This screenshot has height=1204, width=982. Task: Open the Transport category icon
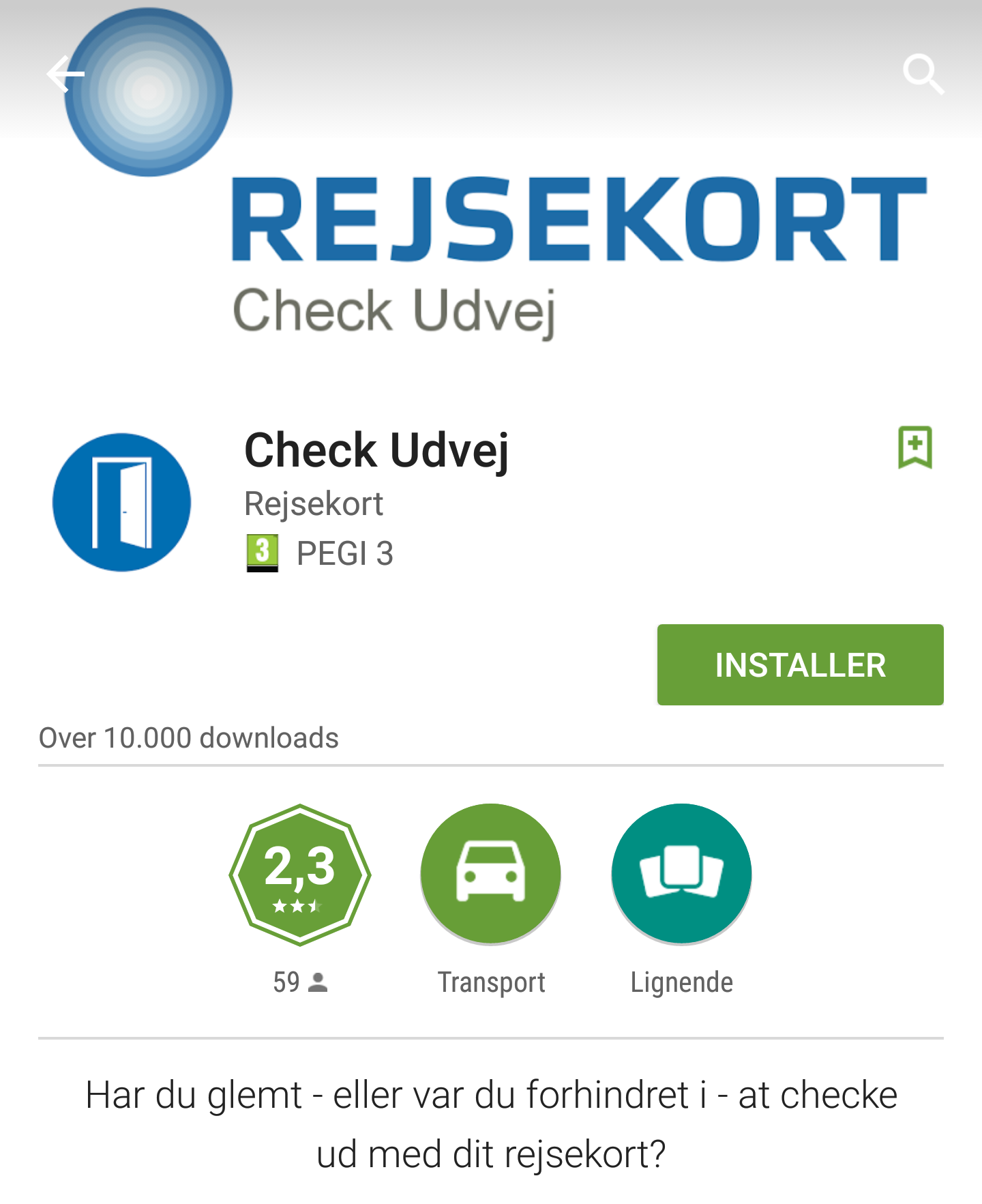[x=490, y=874]
